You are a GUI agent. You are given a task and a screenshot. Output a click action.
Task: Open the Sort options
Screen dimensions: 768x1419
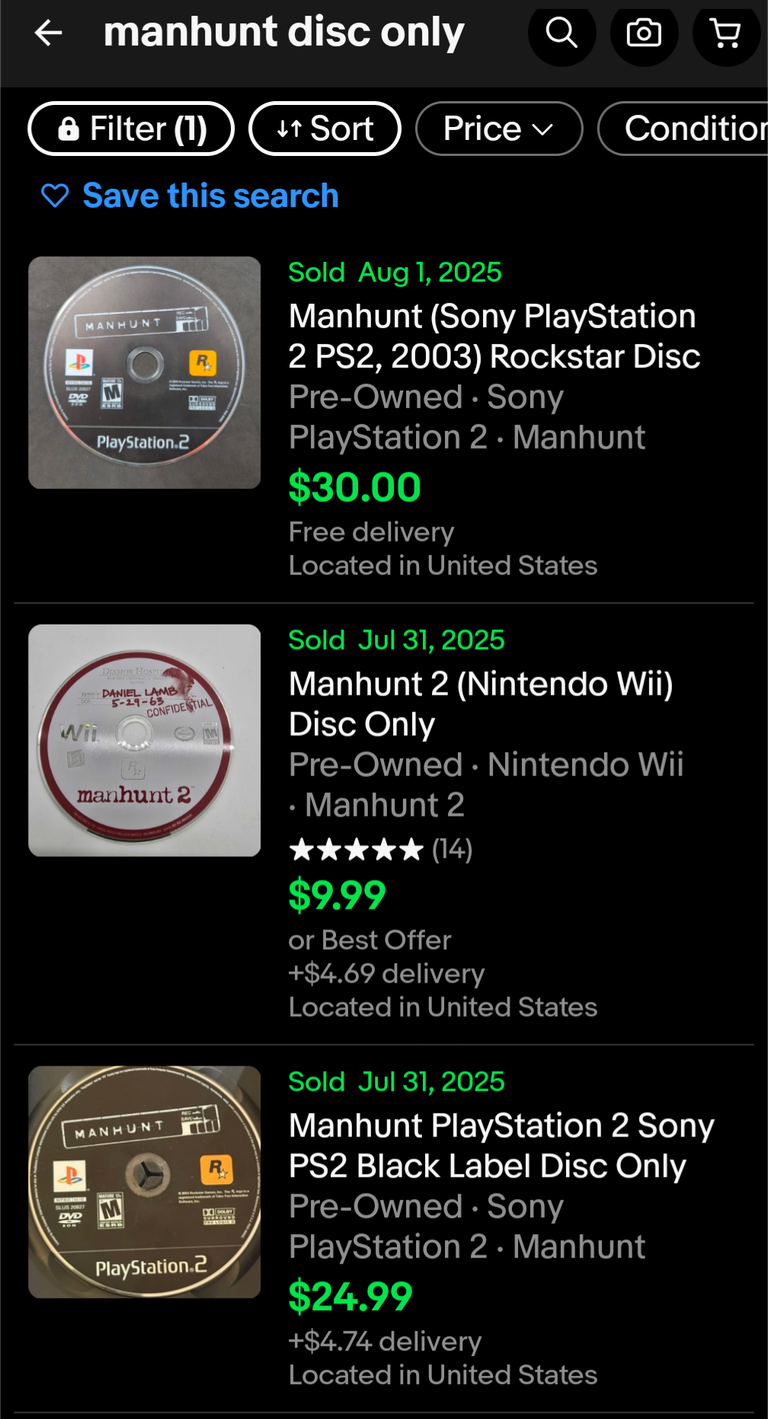coord(325,129)
